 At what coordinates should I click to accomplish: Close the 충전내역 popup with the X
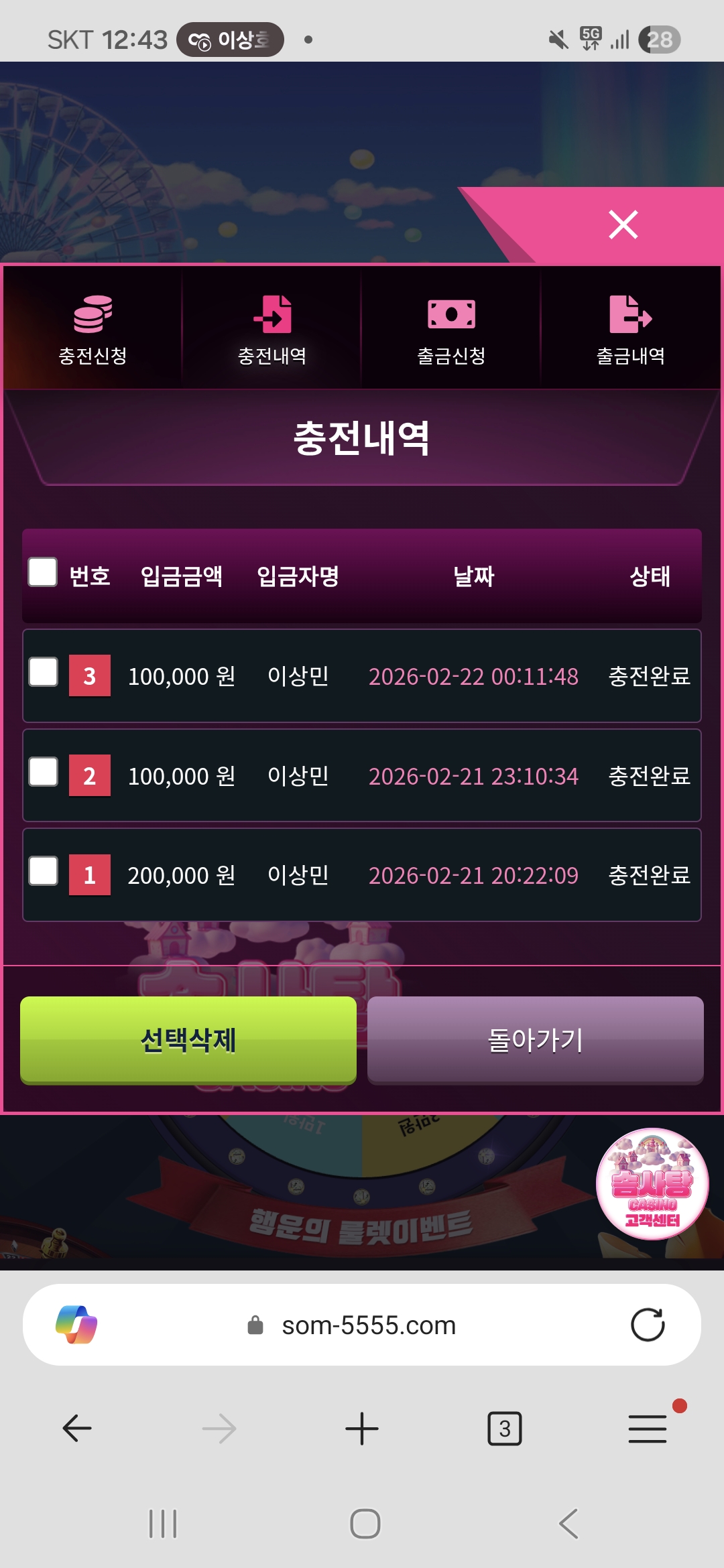623,224
